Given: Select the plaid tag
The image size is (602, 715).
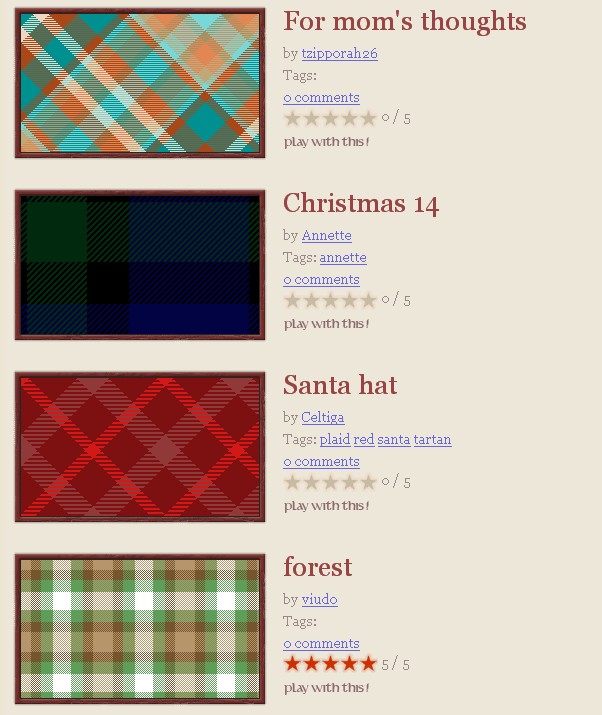Looking at the screenshot, I should [334, 440].
